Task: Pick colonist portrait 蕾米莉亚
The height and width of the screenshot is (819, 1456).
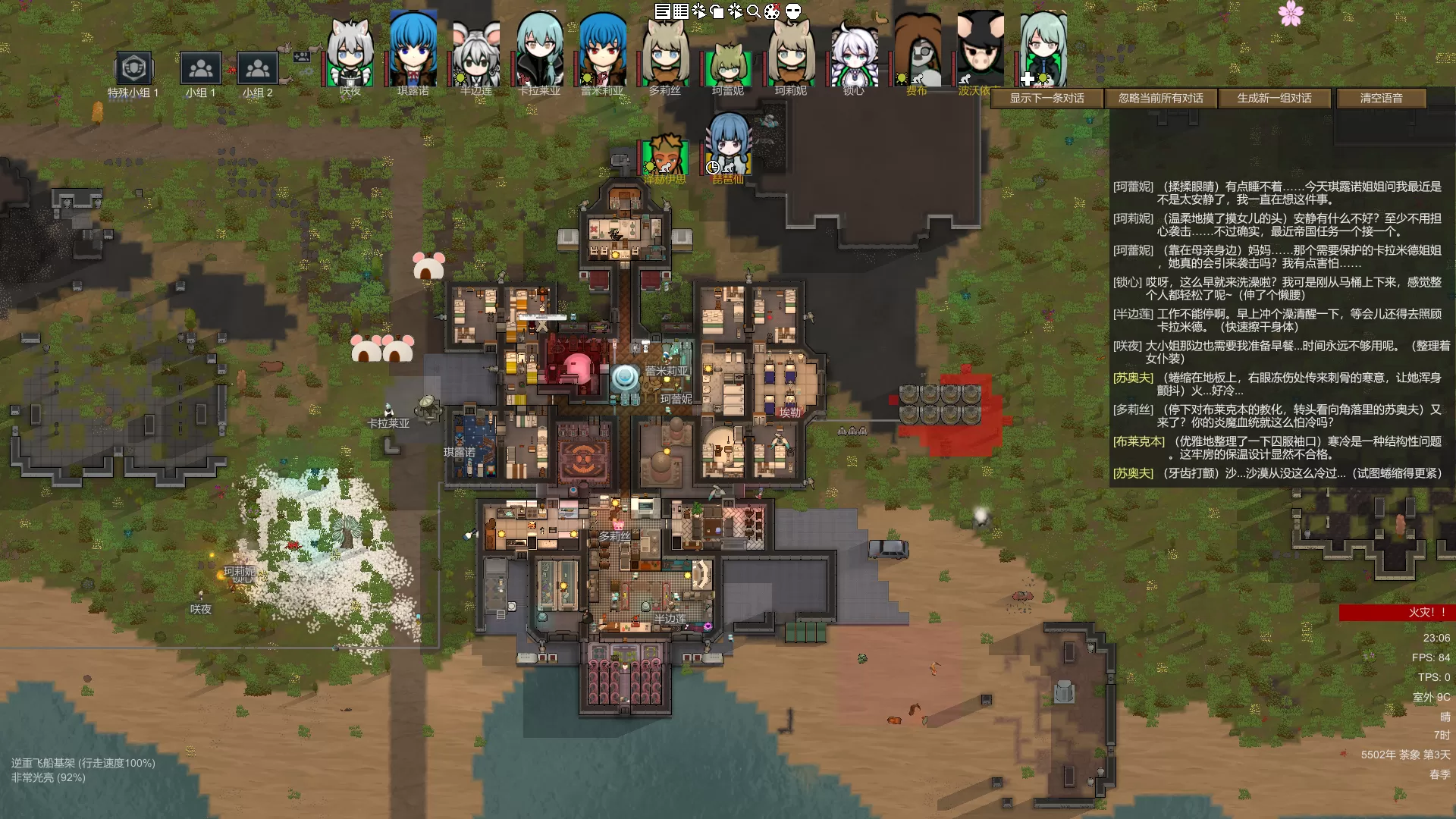Action: click(x=602, y=53)
